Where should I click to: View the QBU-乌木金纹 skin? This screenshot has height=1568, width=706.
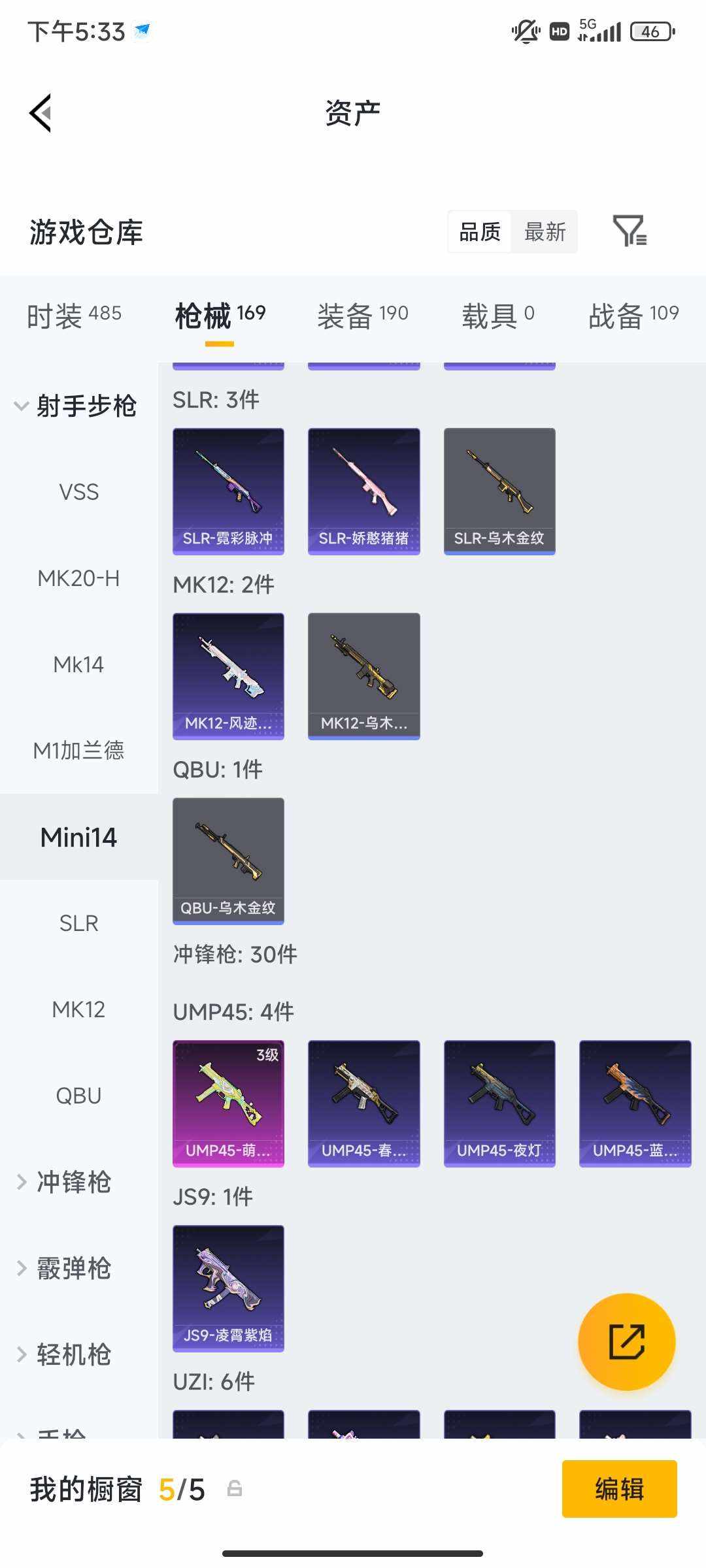coord(228,860)
